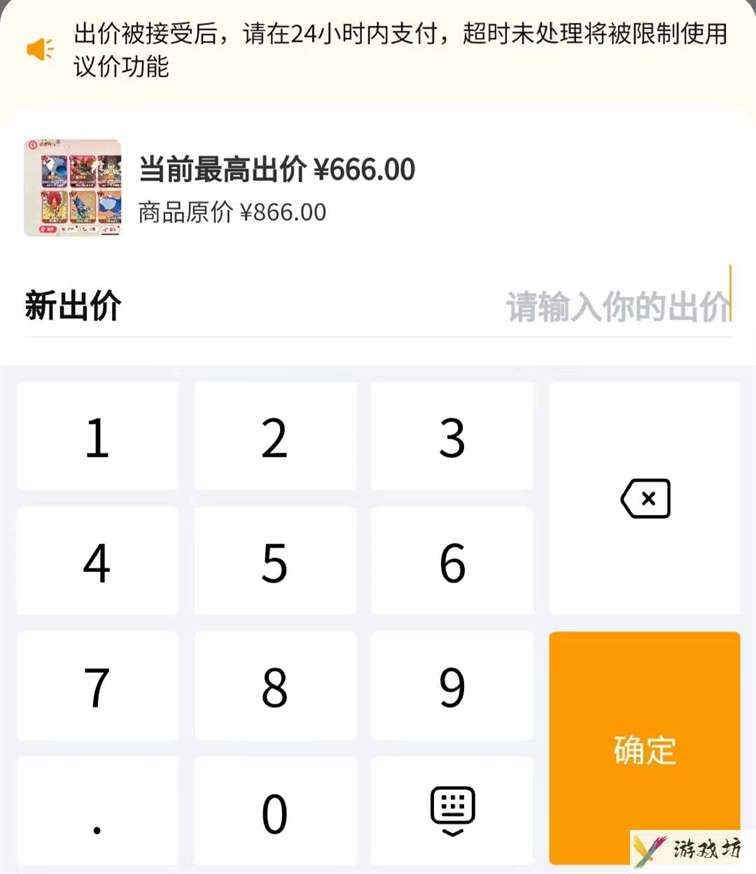Tap the number 5 key

tap(275, 563)
